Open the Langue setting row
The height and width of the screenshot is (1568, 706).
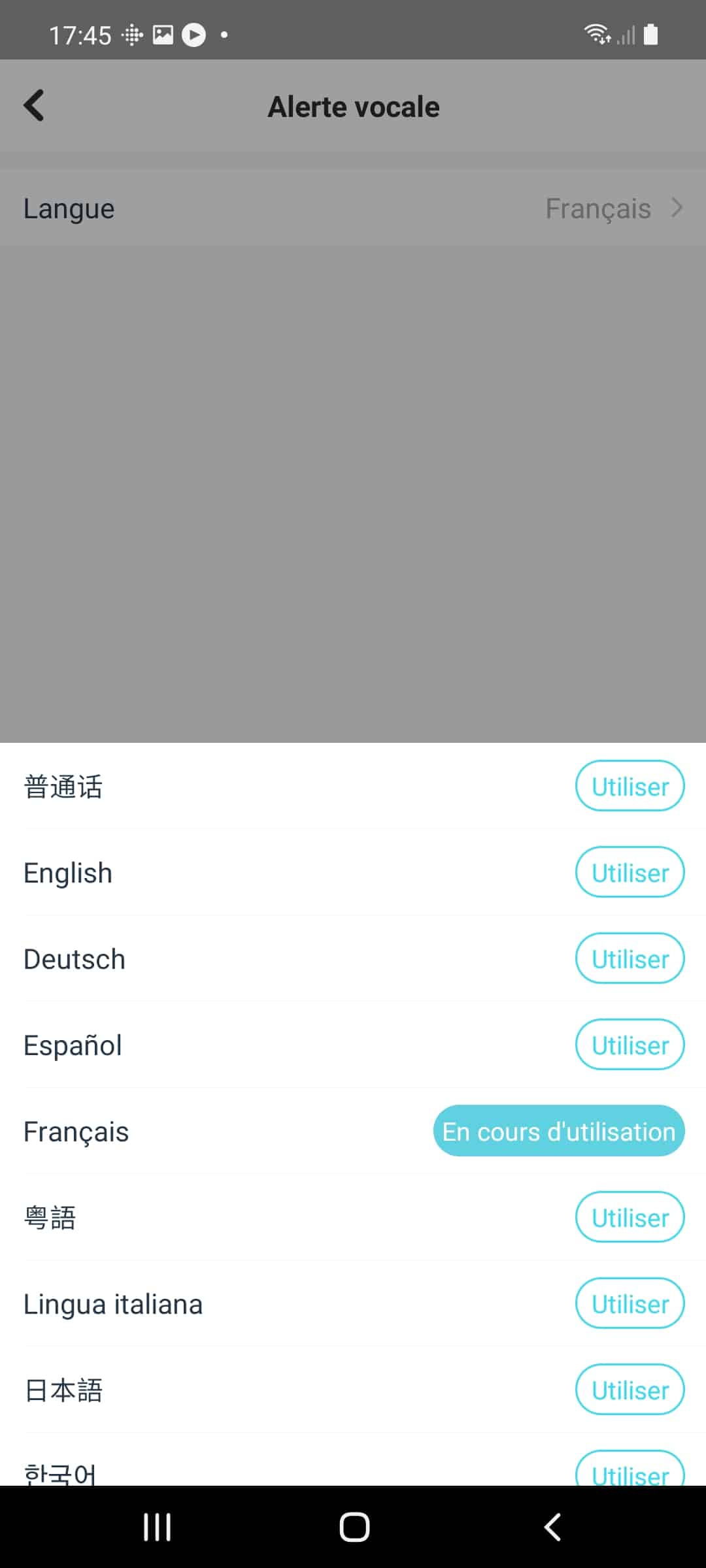(x=353, y=208)
